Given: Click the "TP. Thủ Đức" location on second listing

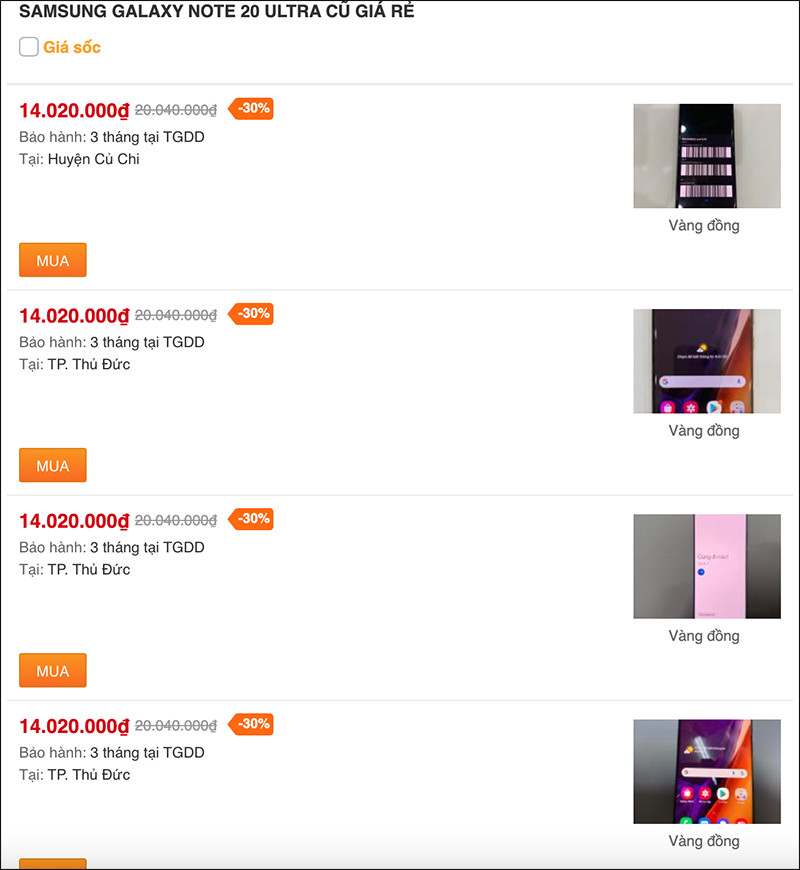Looking at the screenshot, I should click(x=88, y=364).
